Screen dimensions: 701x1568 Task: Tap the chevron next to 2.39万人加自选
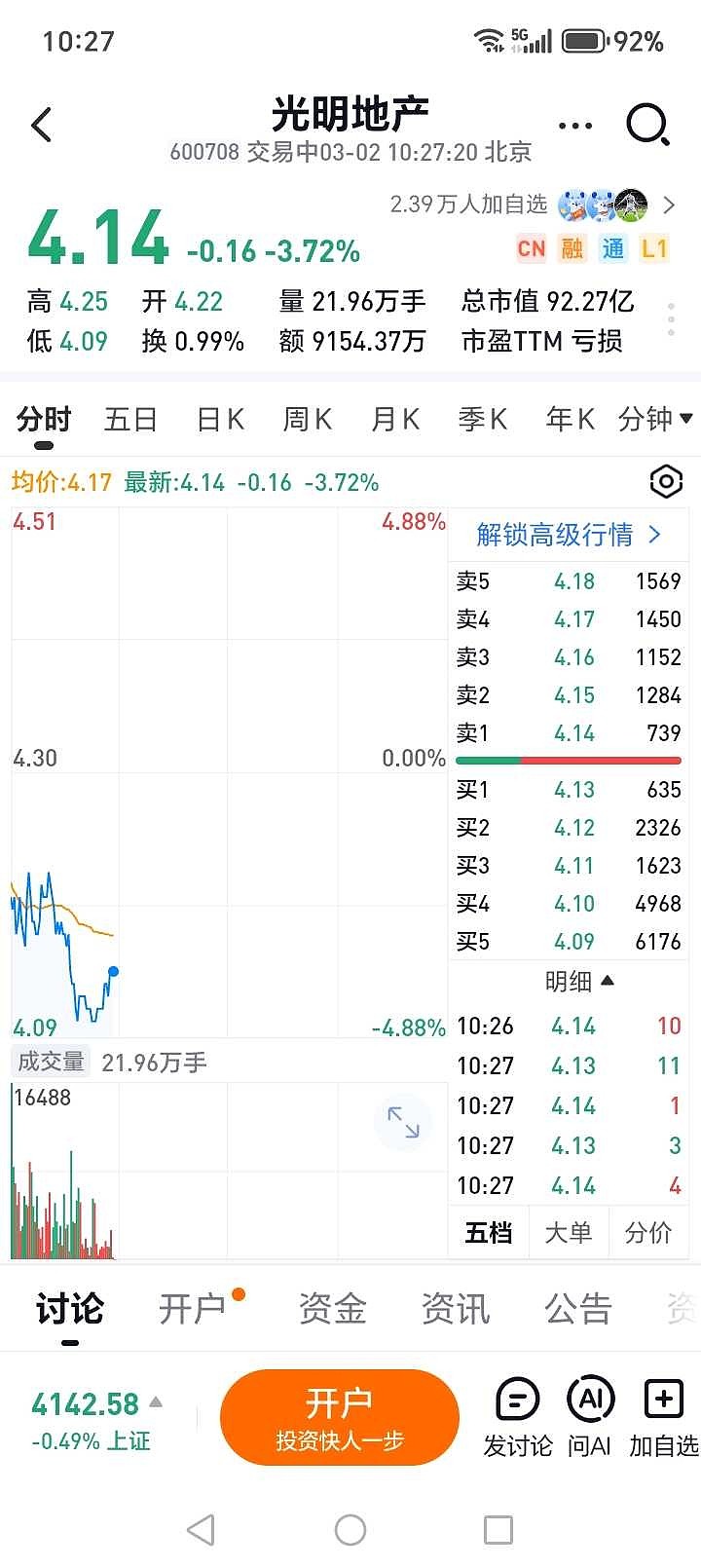670,205
